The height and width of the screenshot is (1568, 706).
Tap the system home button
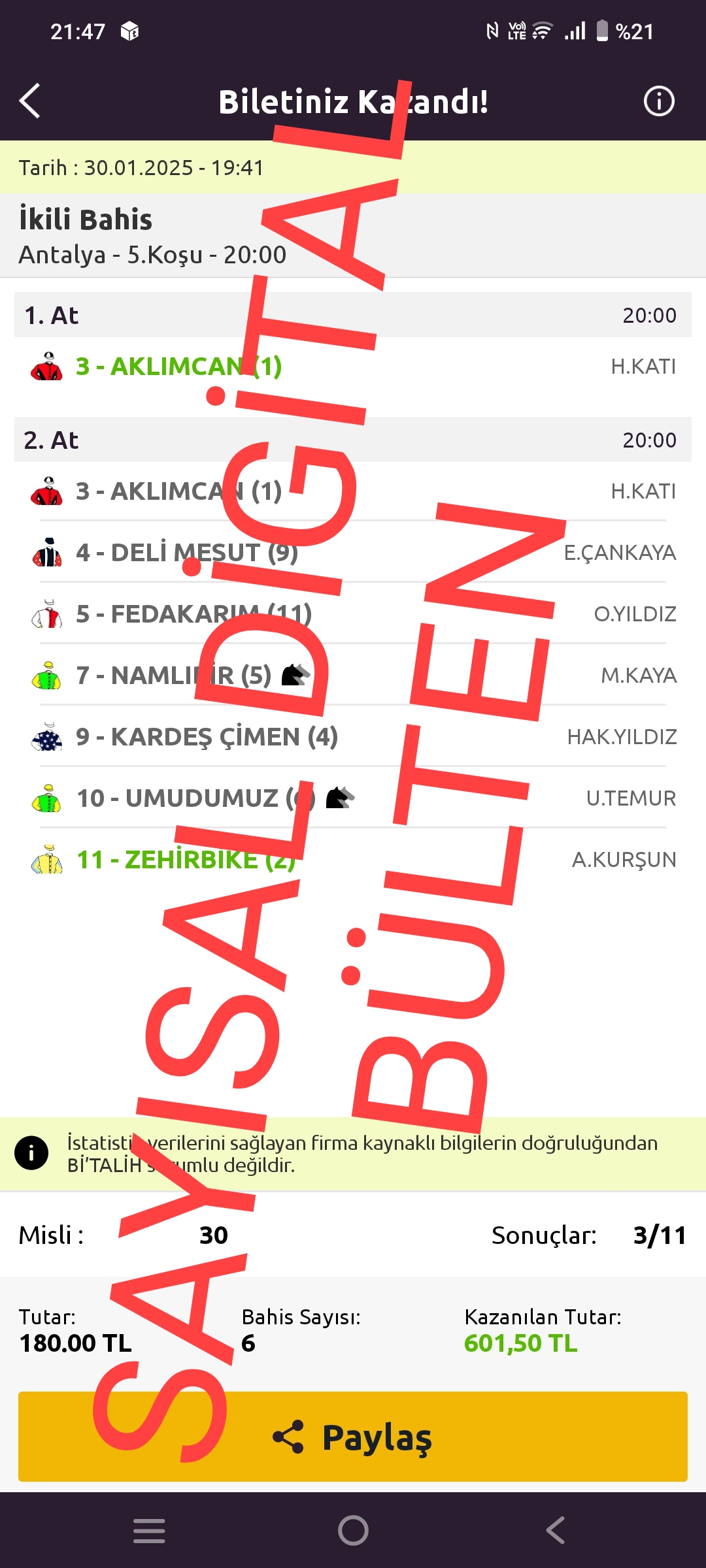353,1530
